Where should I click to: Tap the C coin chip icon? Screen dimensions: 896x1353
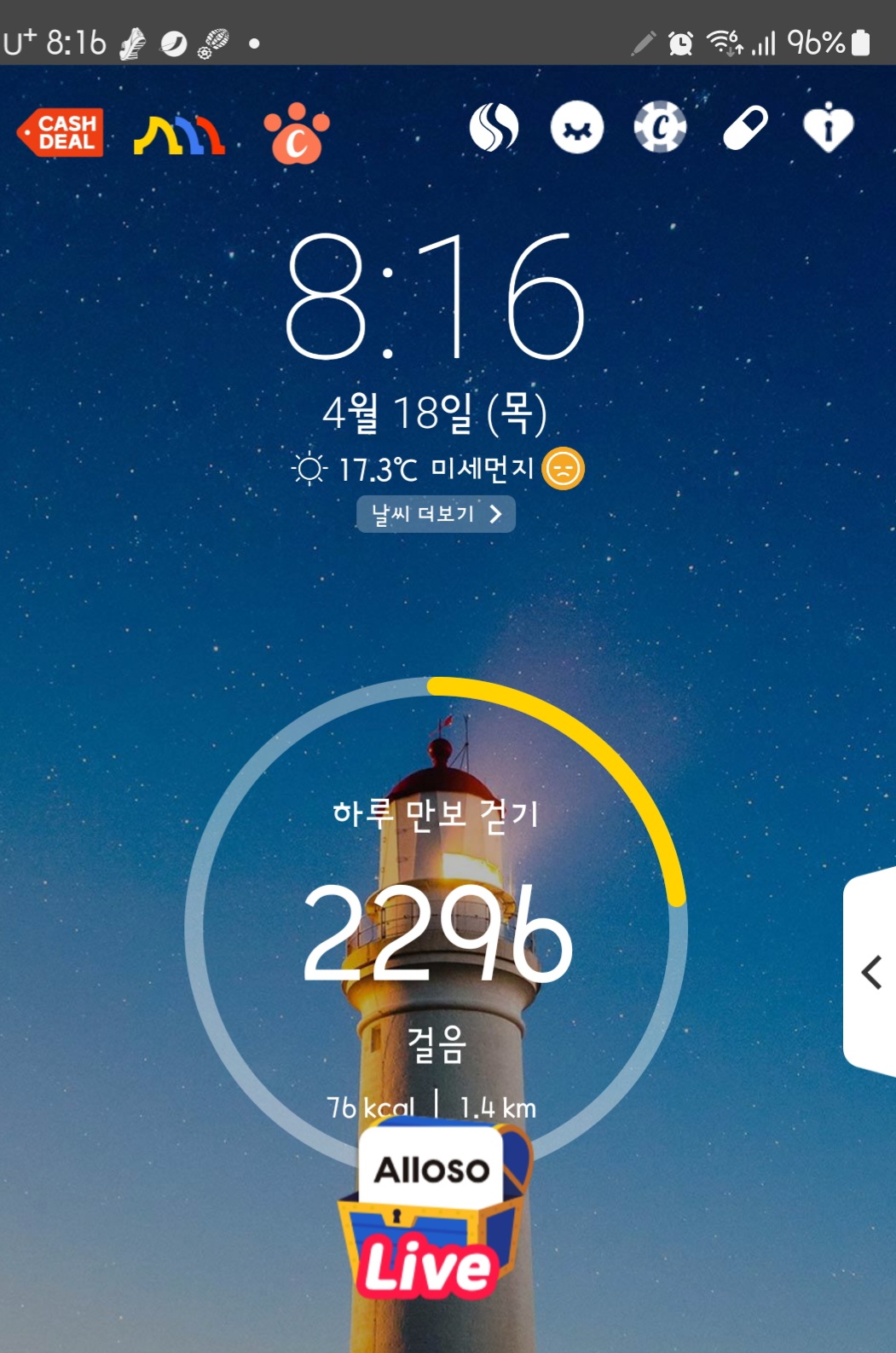click(660, 128)
